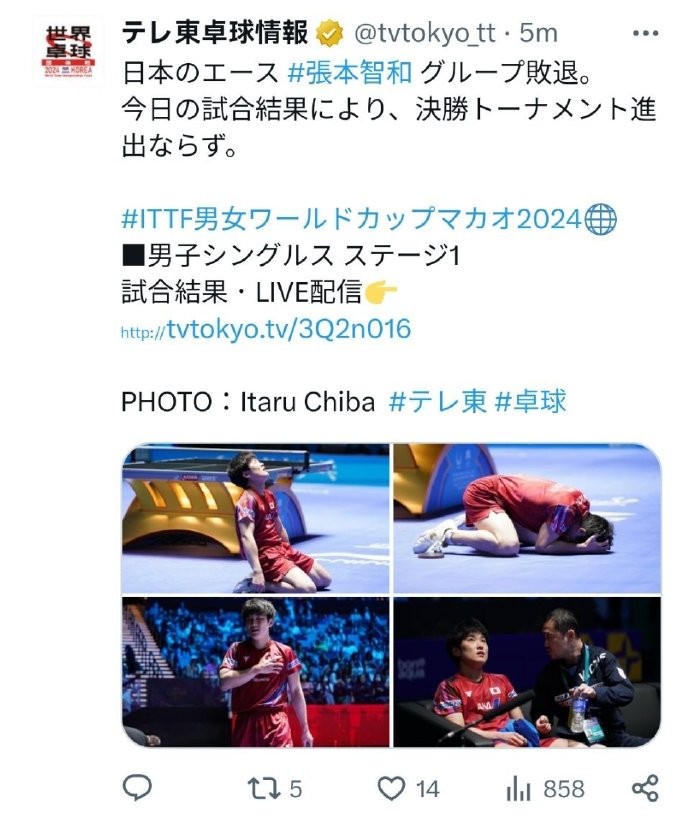View photo of player bowing on floor
Viewport: 690px width, 827px height.
526,518
